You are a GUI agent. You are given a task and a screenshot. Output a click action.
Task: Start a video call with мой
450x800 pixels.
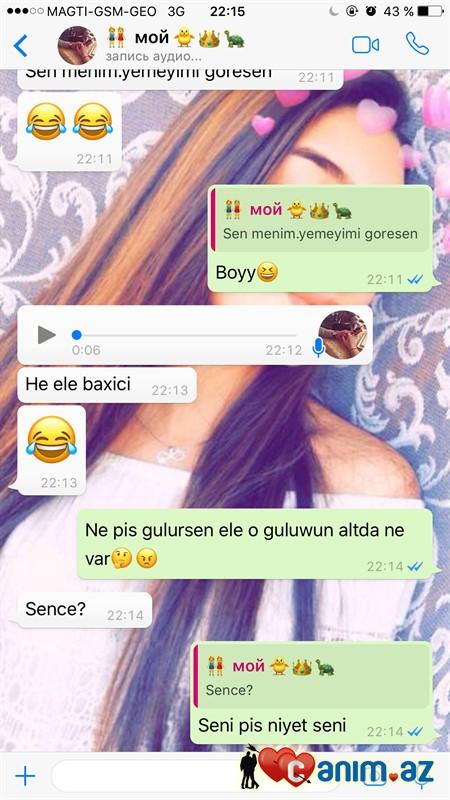tap(365, 45)
